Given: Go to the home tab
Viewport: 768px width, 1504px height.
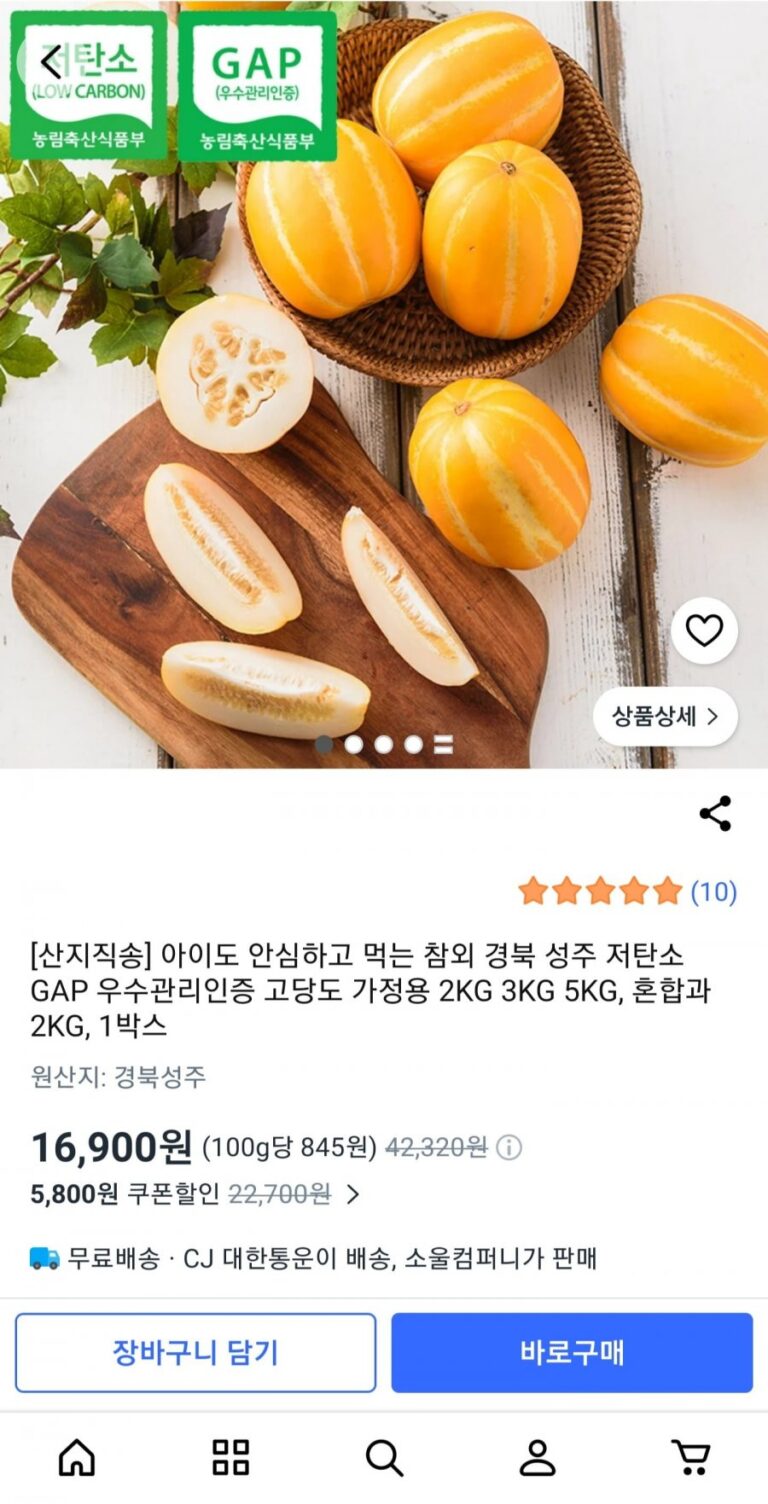Looking at the screenshot, I should coord(77,1458).
